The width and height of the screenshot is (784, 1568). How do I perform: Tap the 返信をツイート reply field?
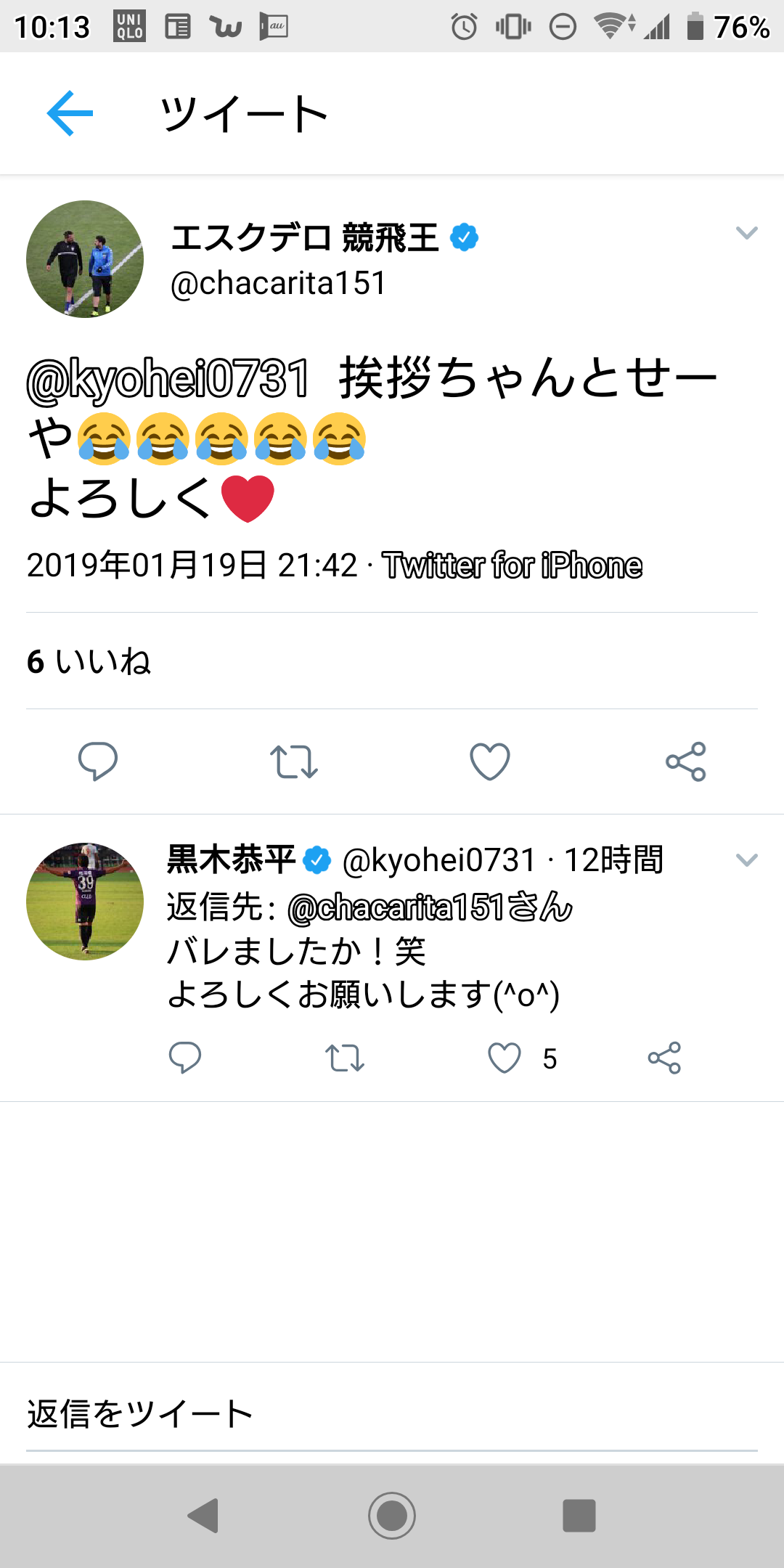pos(392,1414)
